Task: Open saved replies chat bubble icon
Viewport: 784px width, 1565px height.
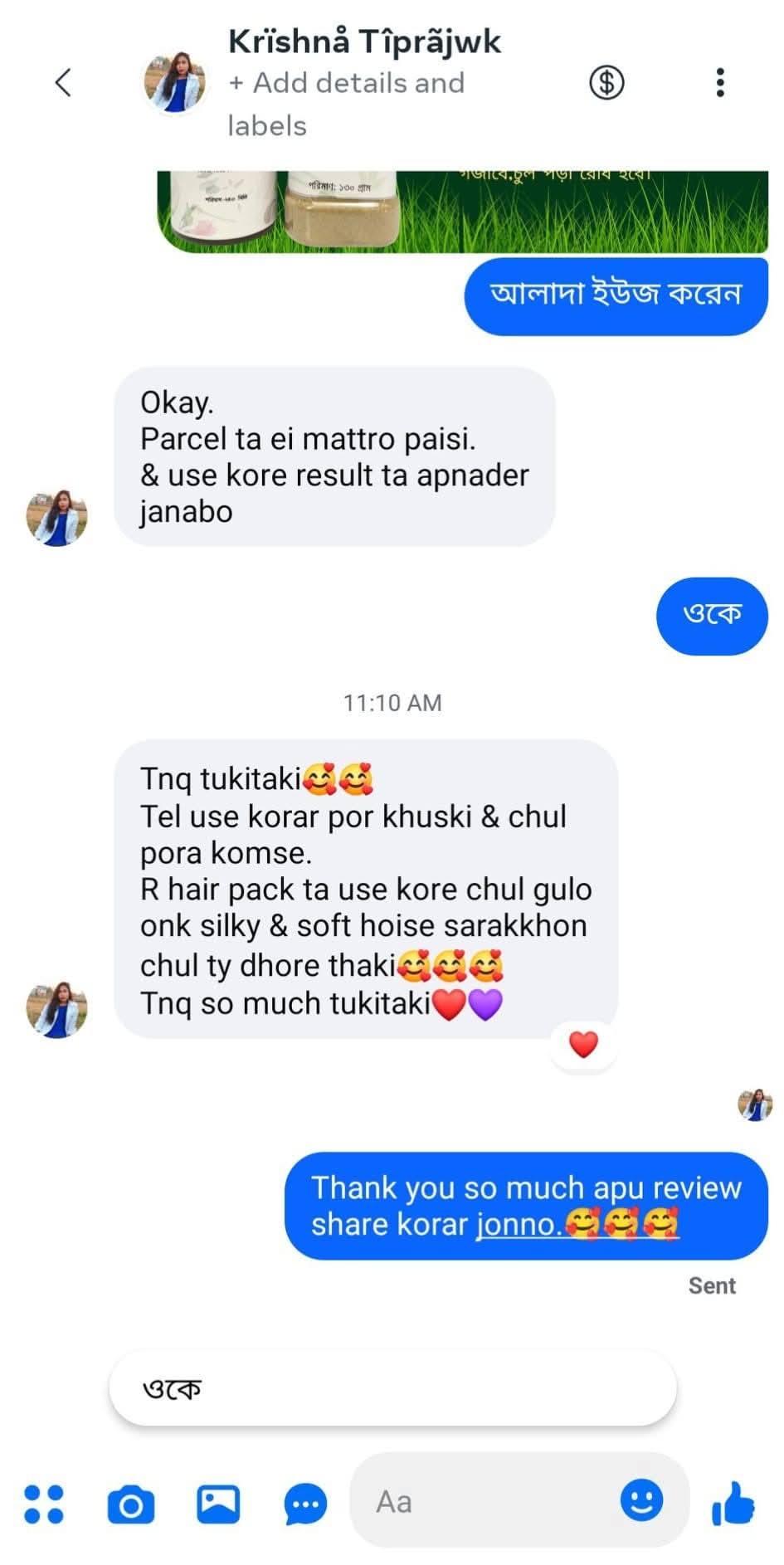Action: tap(305, 1504)
